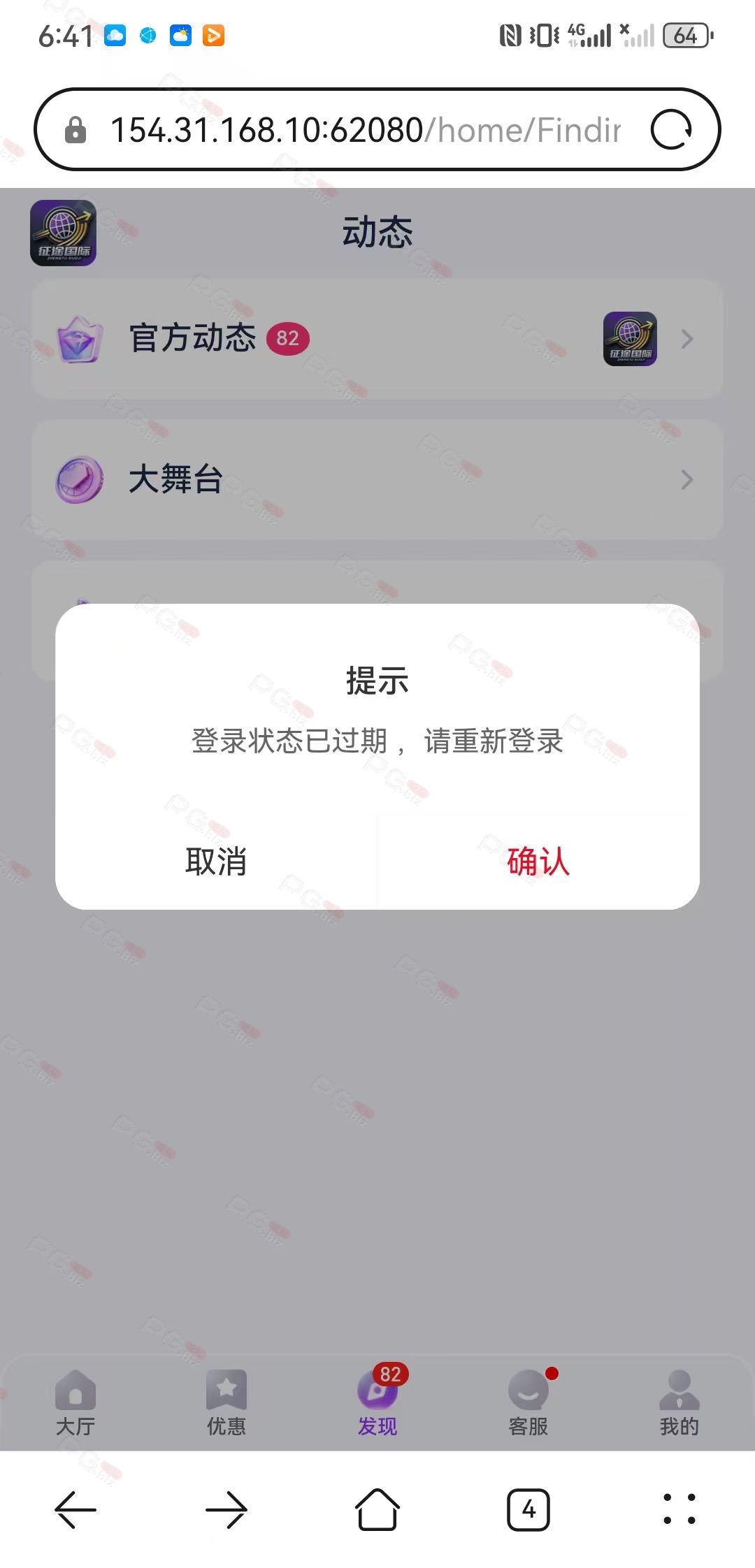Viewport: 755px width, 1568px height.
Task: Reload the page from the address bar
Action: point(671,129)
